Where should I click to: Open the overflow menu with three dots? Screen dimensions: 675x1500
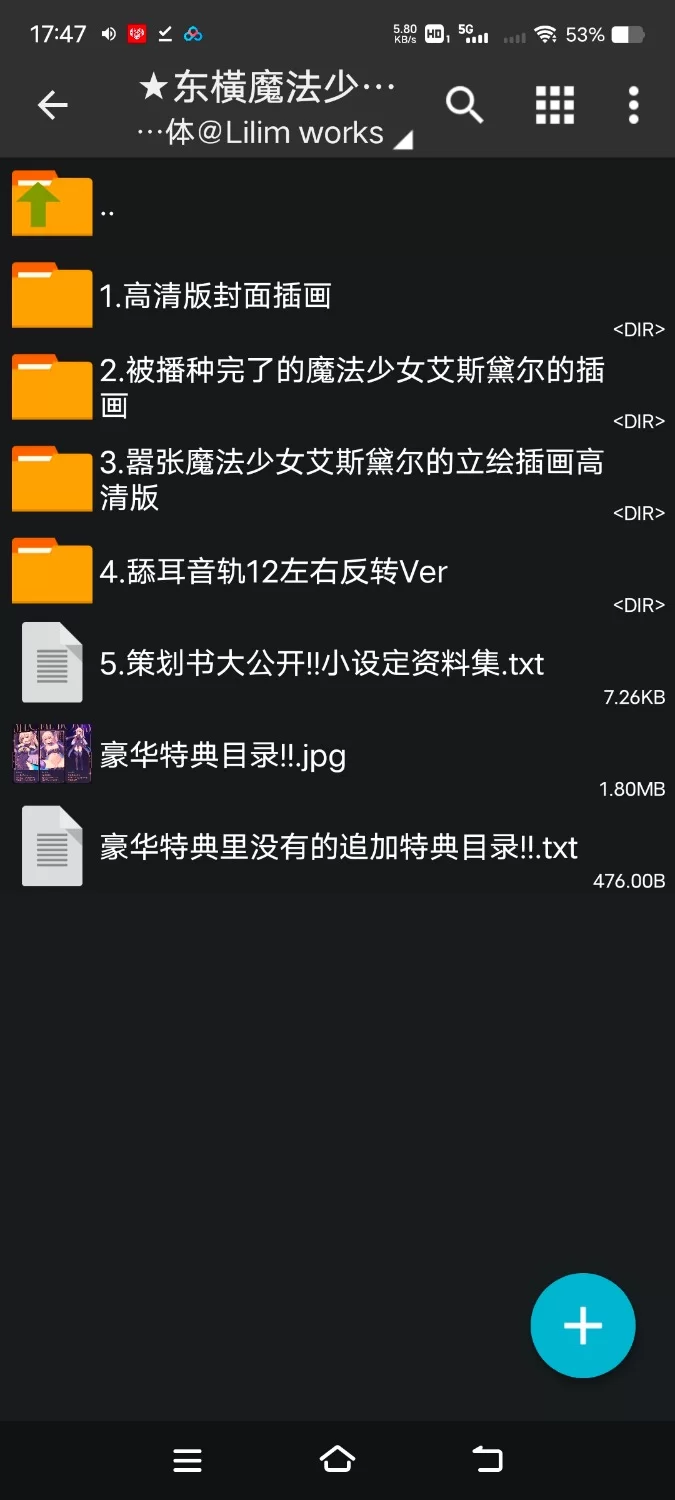(x=633, y=105)
